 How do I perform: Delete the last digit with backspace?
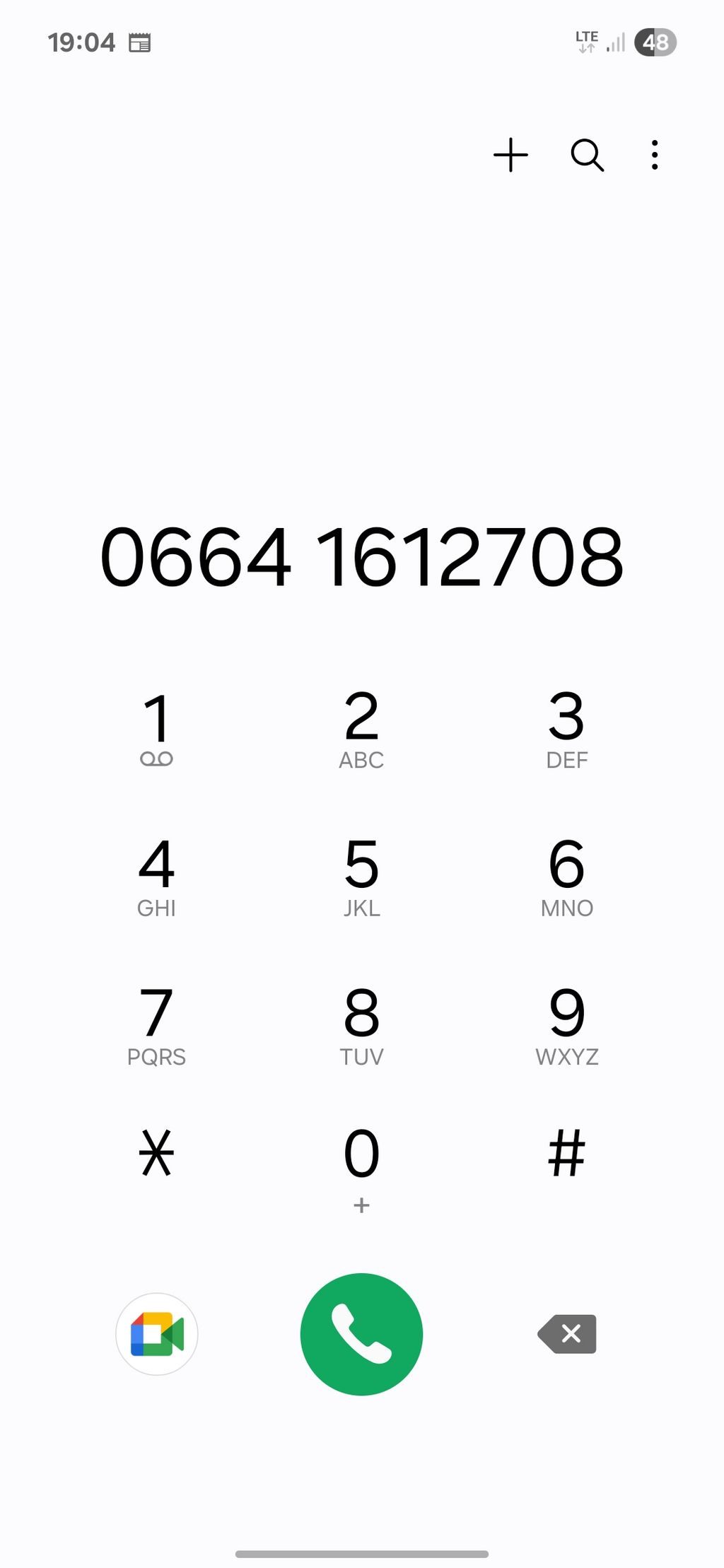567,1334
